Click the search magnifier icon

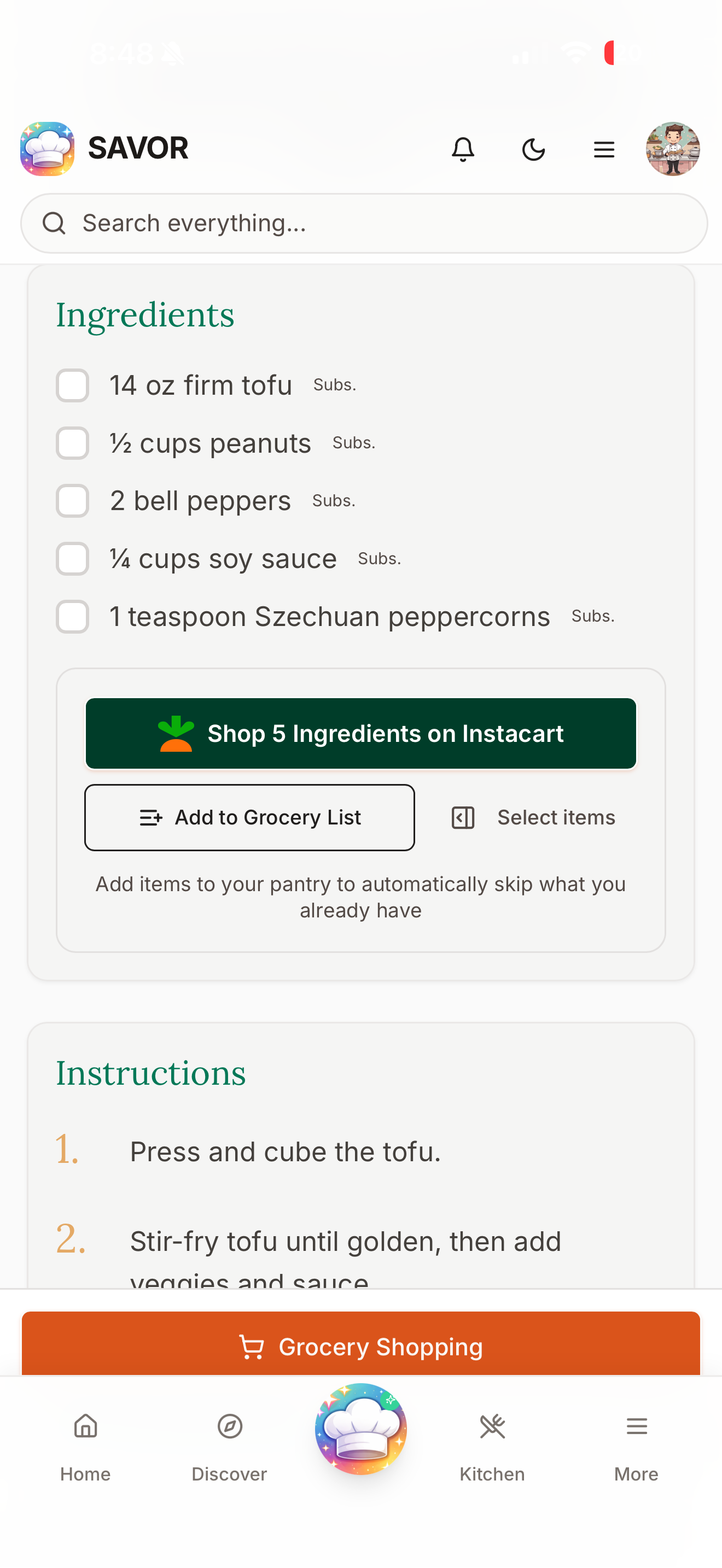(x=54, y=223)
